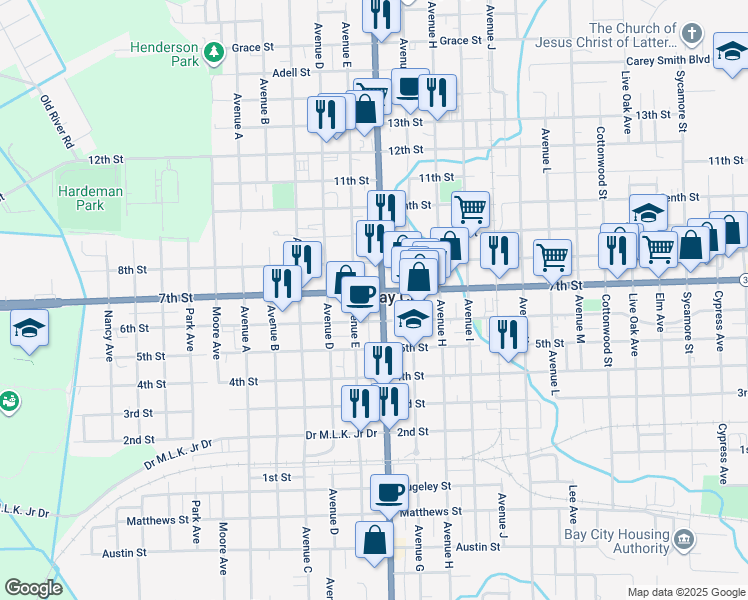Image resolution: width=748 pixels, height=600 pixels.
Task: Tap the school marker west of Nancy Ave
Action: click(x=30, y=329)
